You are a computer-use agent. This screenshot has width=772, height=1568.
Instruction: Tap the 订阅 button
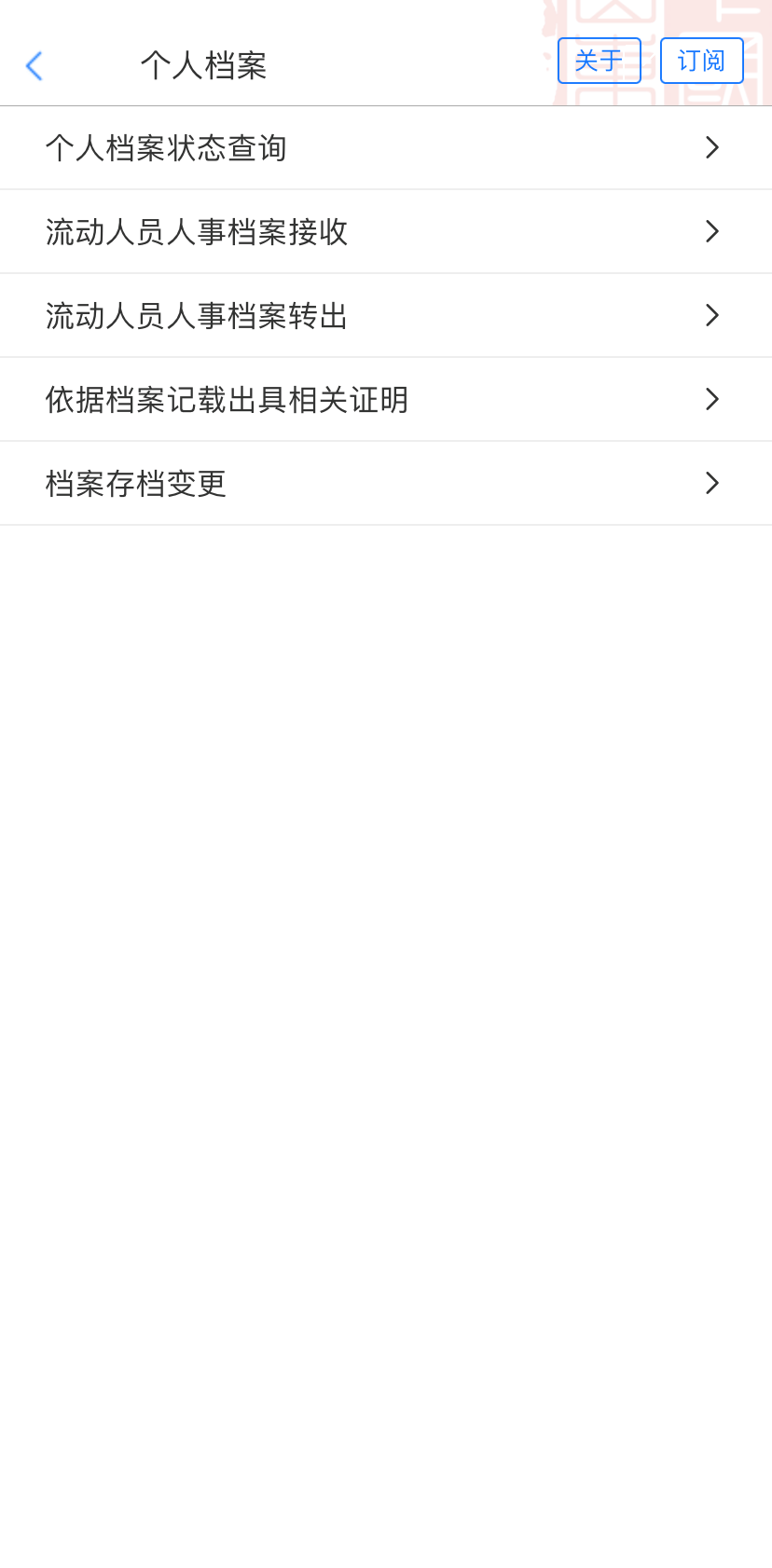pyautogui.click(x=701, y=61)
